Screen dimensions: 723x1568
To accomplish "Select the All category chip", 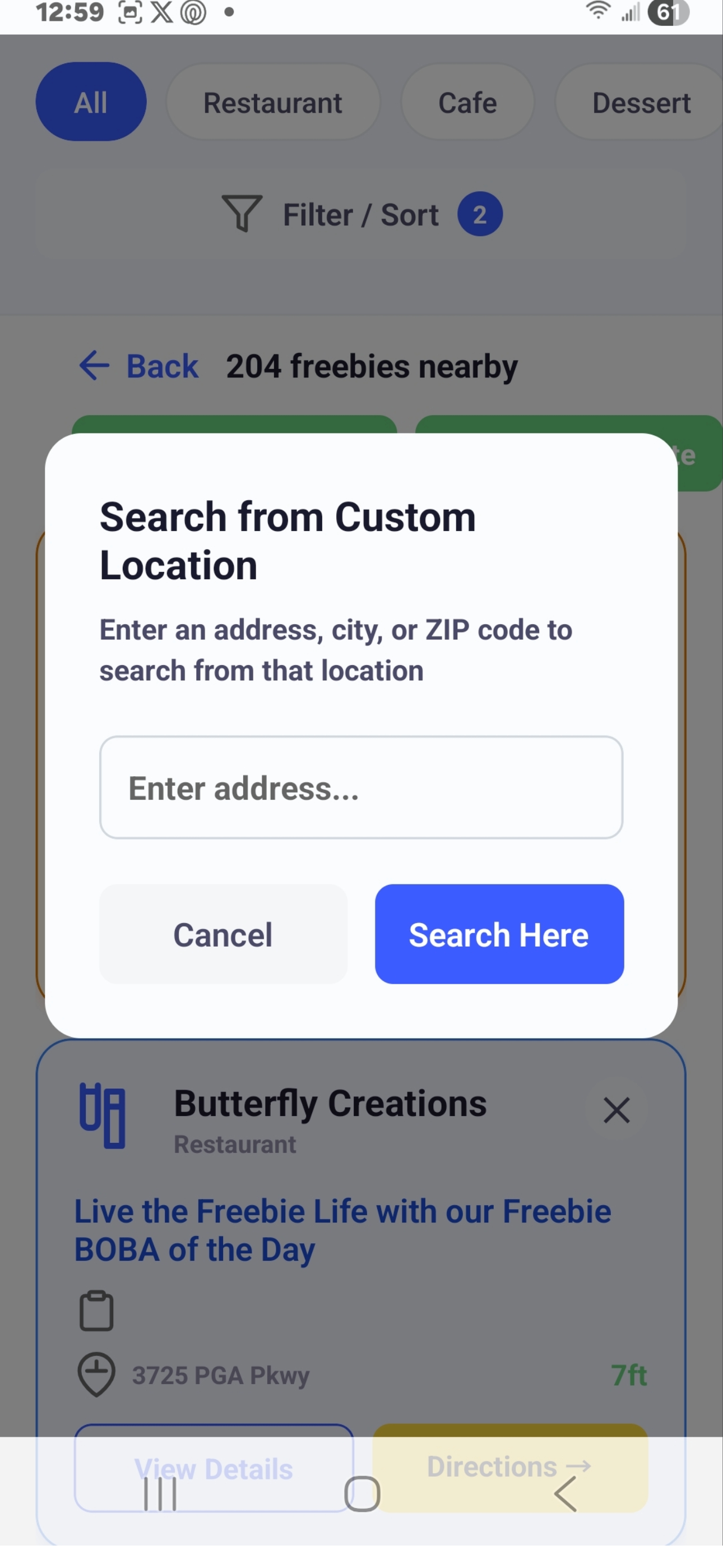I will (91, 102).
